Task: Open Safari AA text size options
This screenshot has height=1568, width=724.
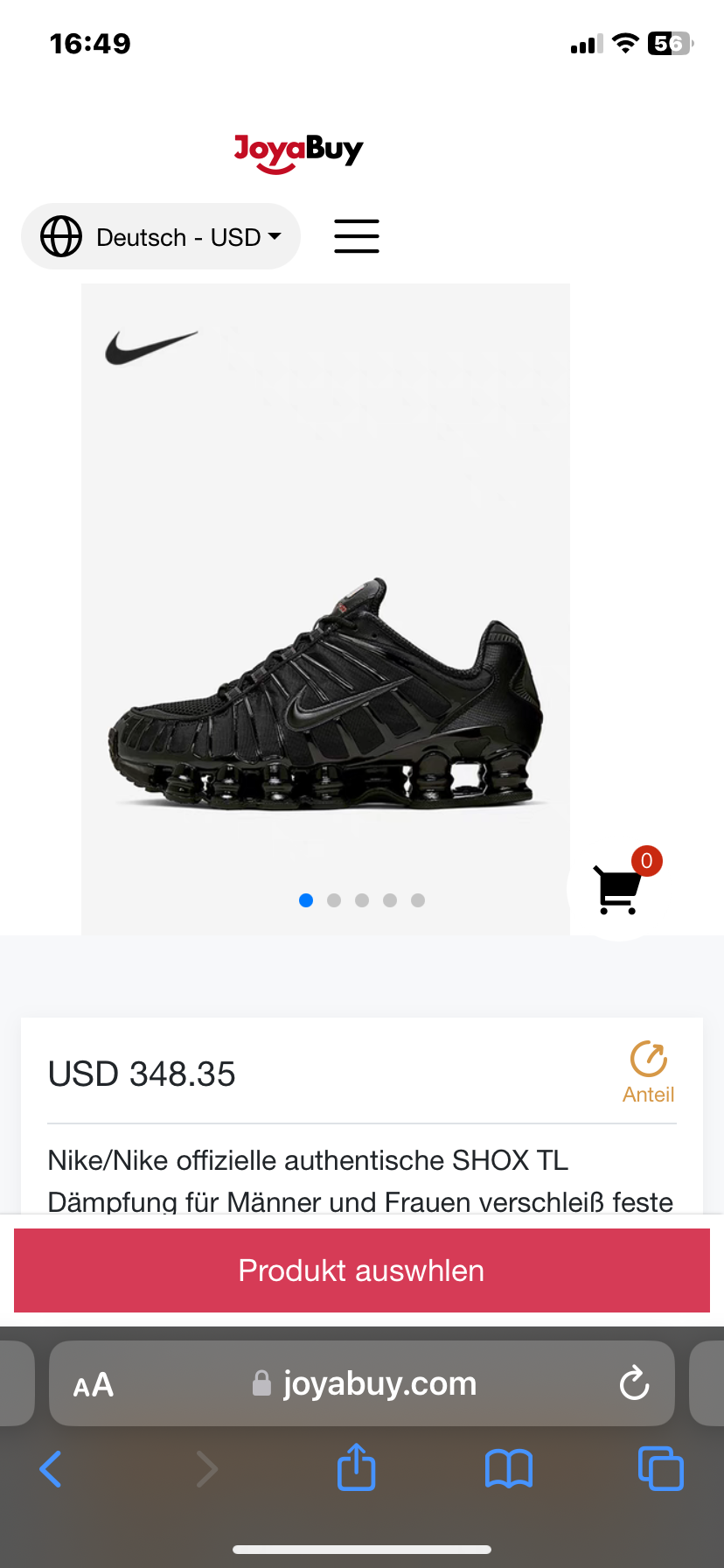Action: click(x=94, y=1384)
